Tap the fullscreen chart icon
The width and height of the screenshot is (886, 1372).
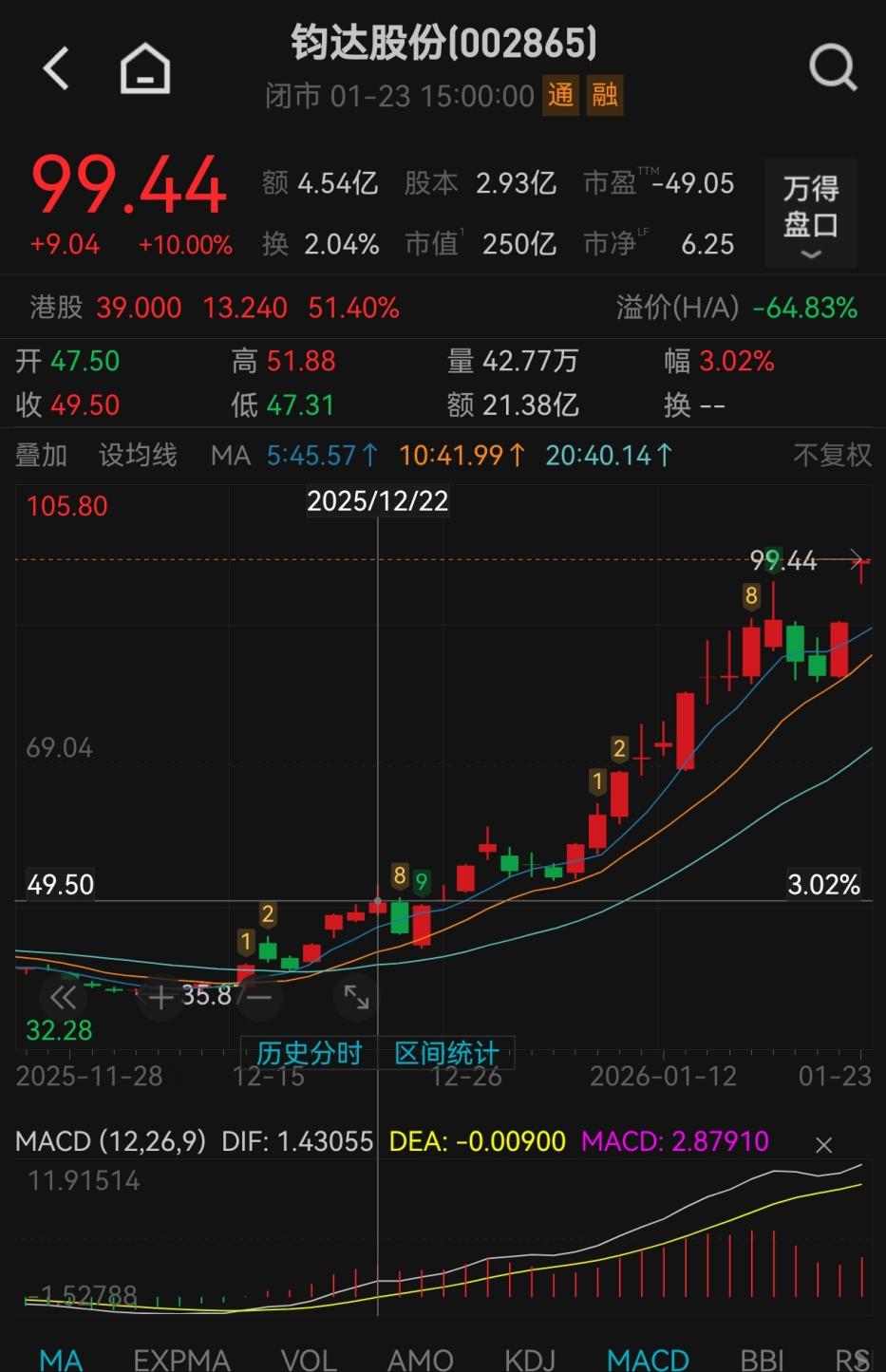(x=356, y=997)
